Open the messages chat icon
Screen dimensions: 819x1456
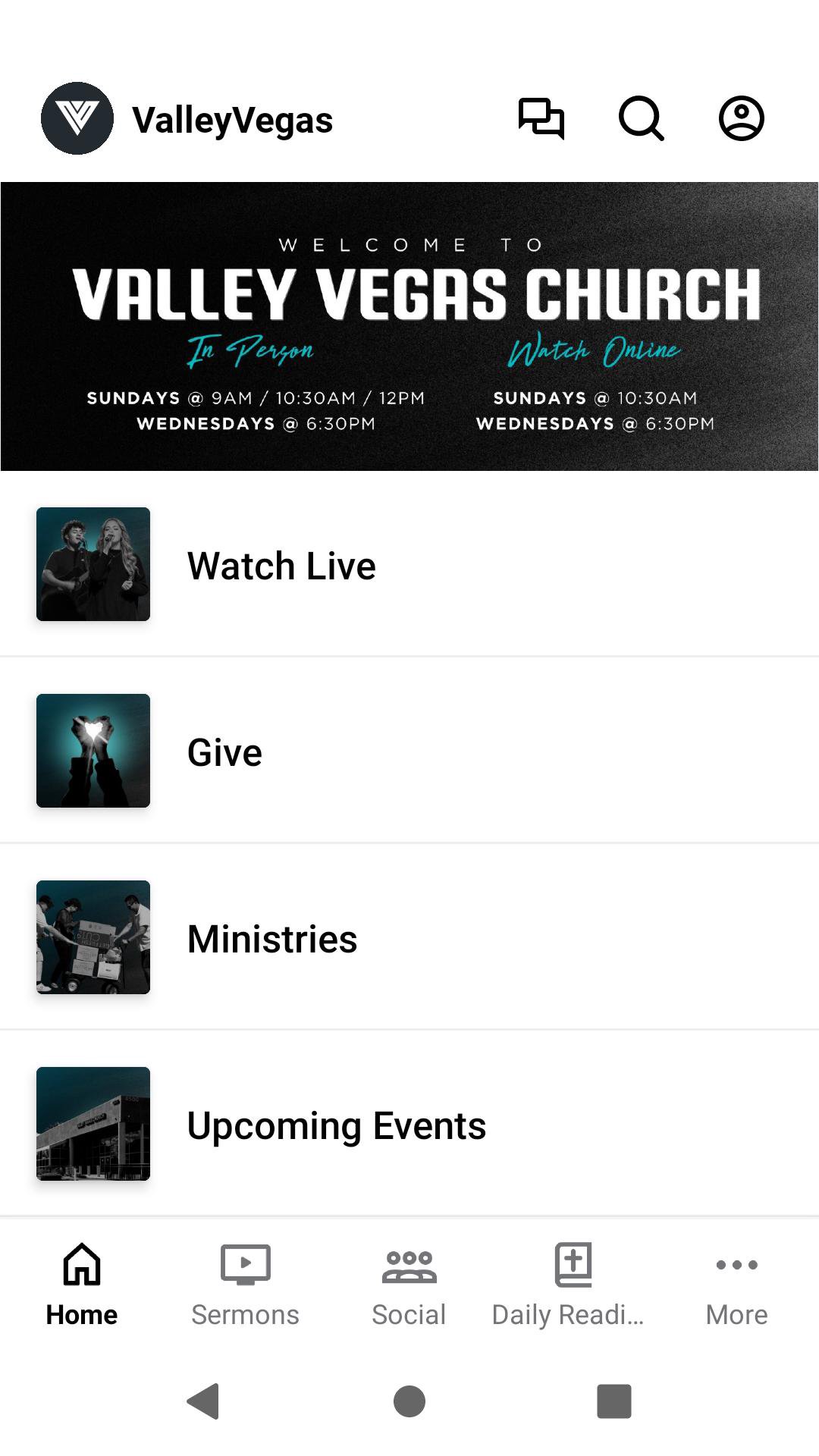(541, 119)
